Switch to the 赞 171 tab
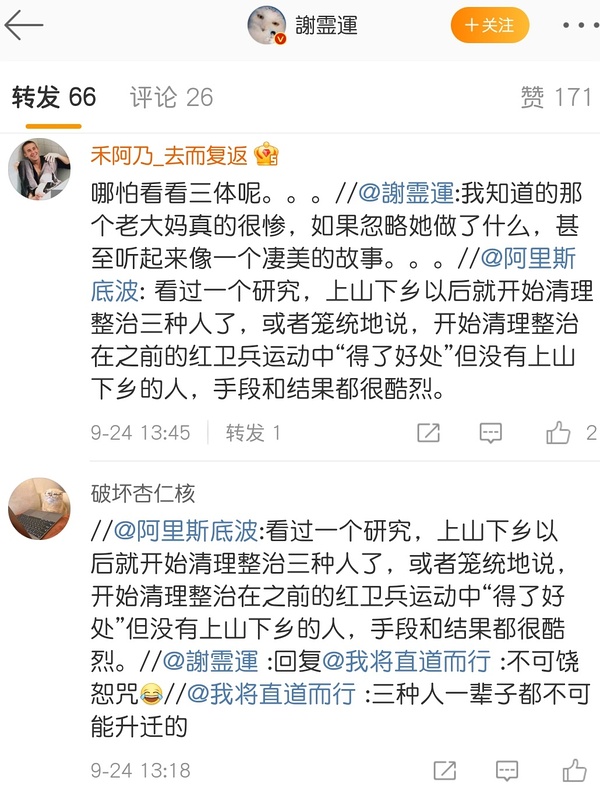The image size is (600, 791). [x=556, y=97]
